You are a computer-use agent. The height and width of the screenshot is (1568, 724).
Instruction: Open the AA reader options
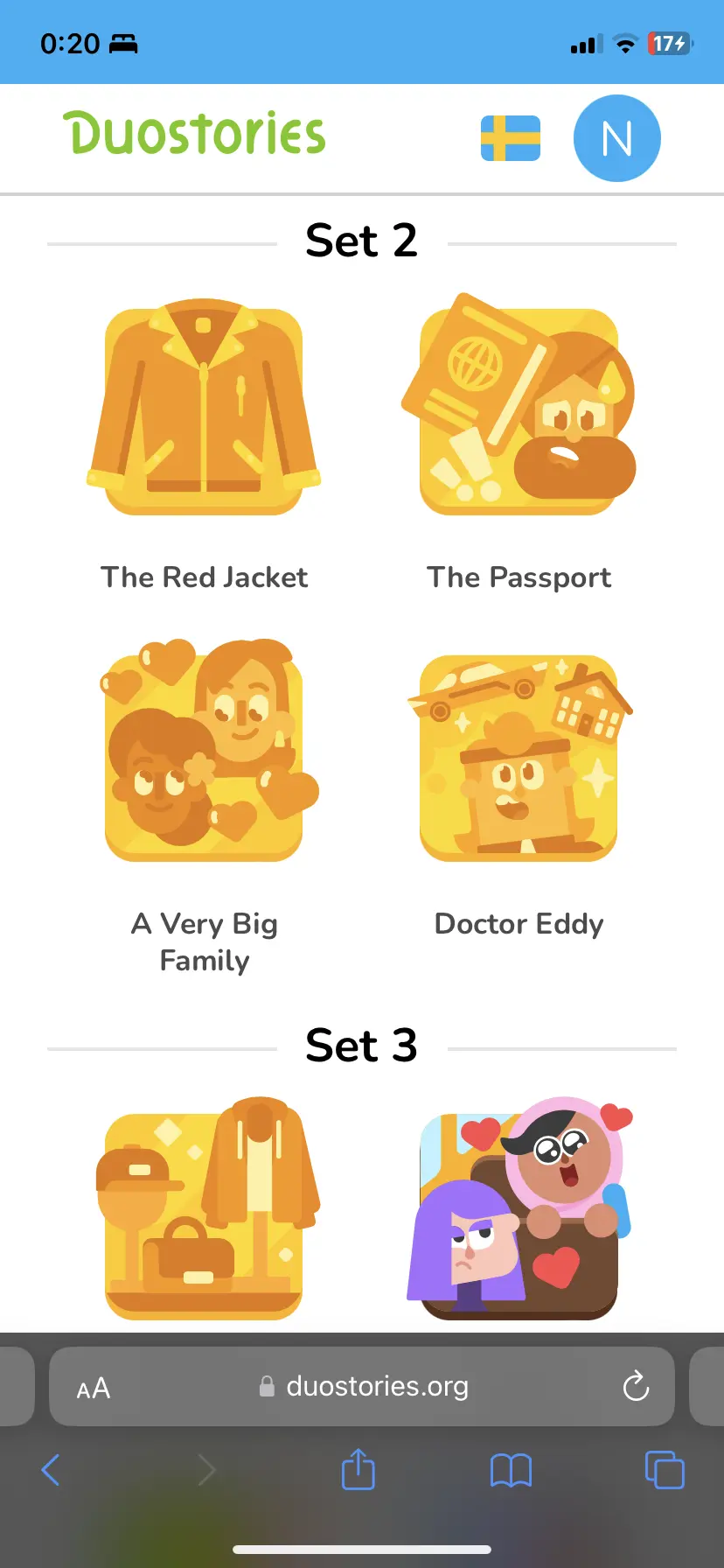[x=94, y=1388]
